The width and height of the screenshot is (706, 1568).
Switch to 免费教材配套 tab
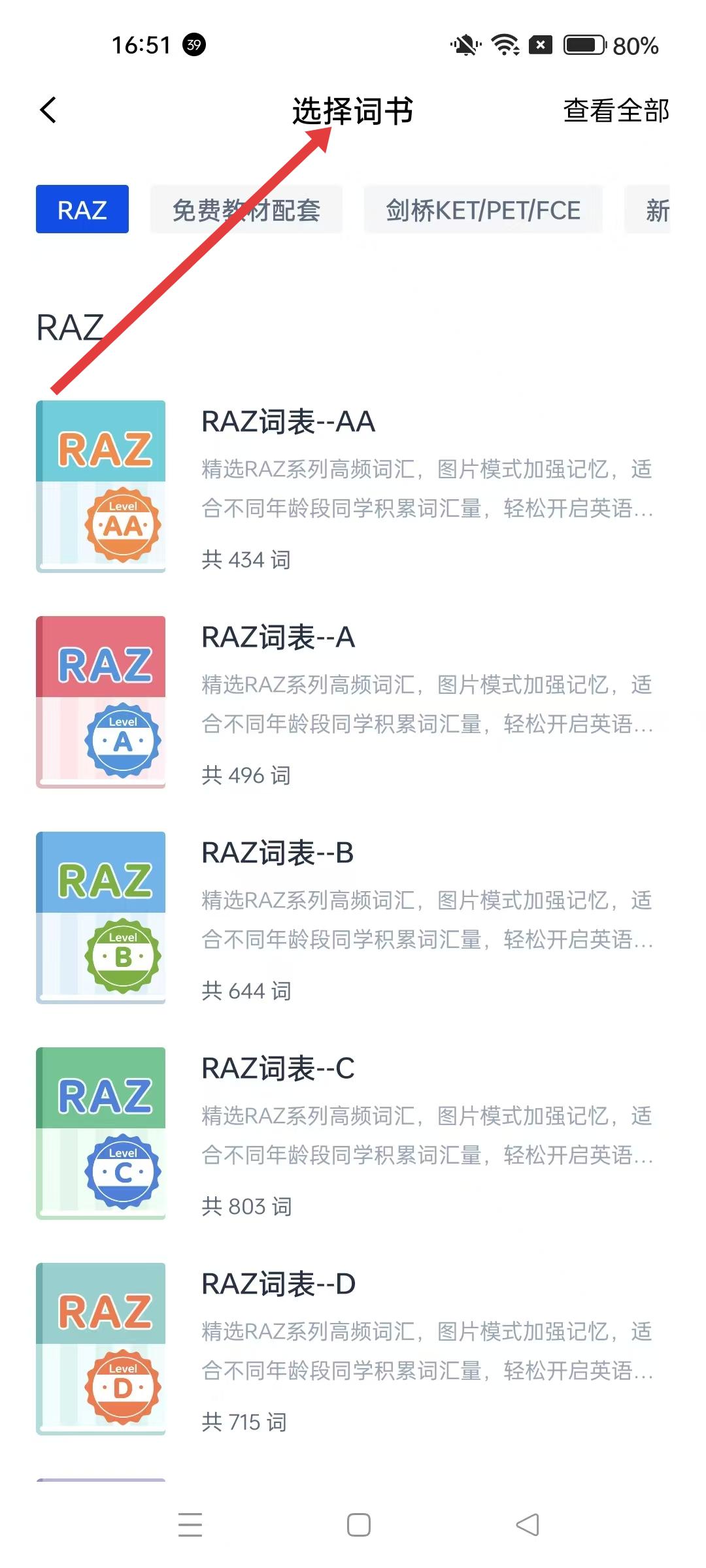pyautogui.click(x=246, y=210)
